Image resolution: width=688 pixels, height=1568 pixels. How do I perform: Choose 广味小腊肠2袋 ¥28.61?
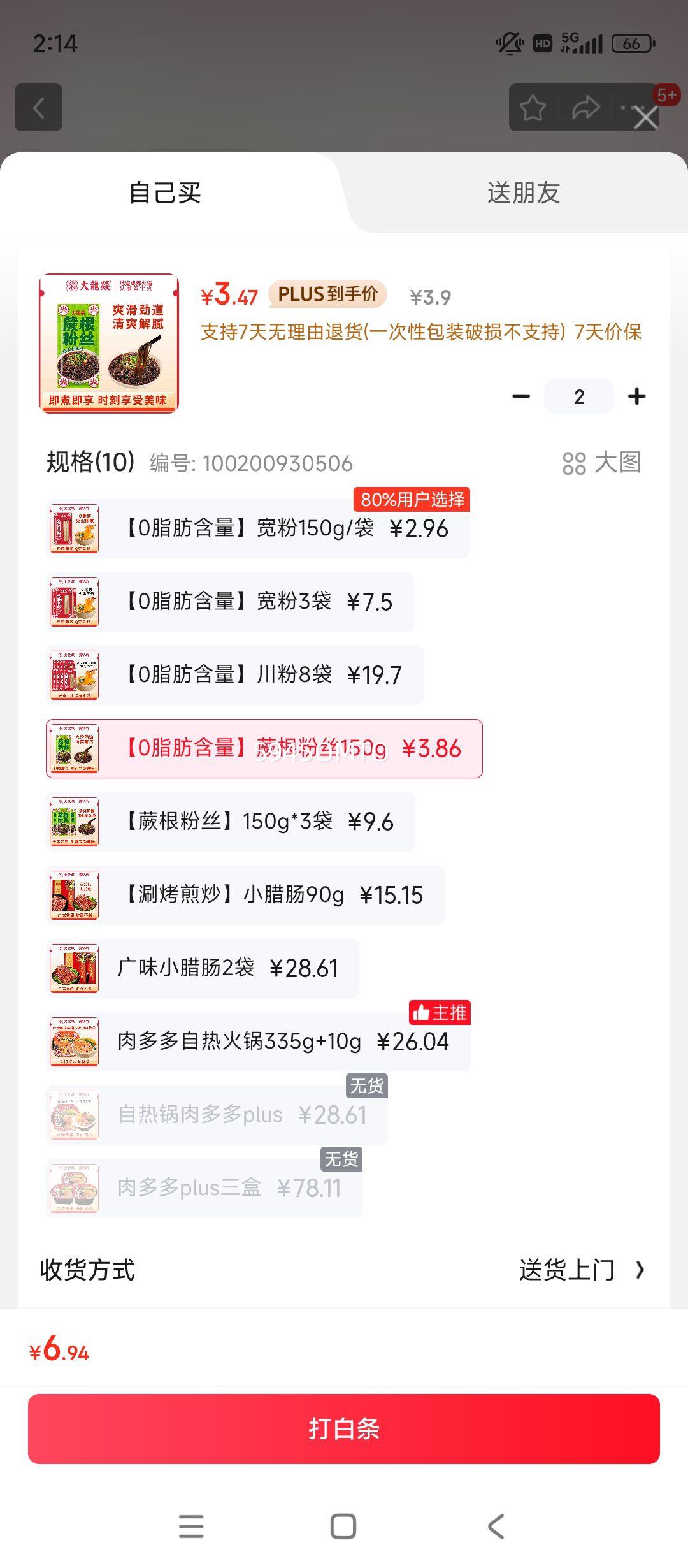pos(202,968)
